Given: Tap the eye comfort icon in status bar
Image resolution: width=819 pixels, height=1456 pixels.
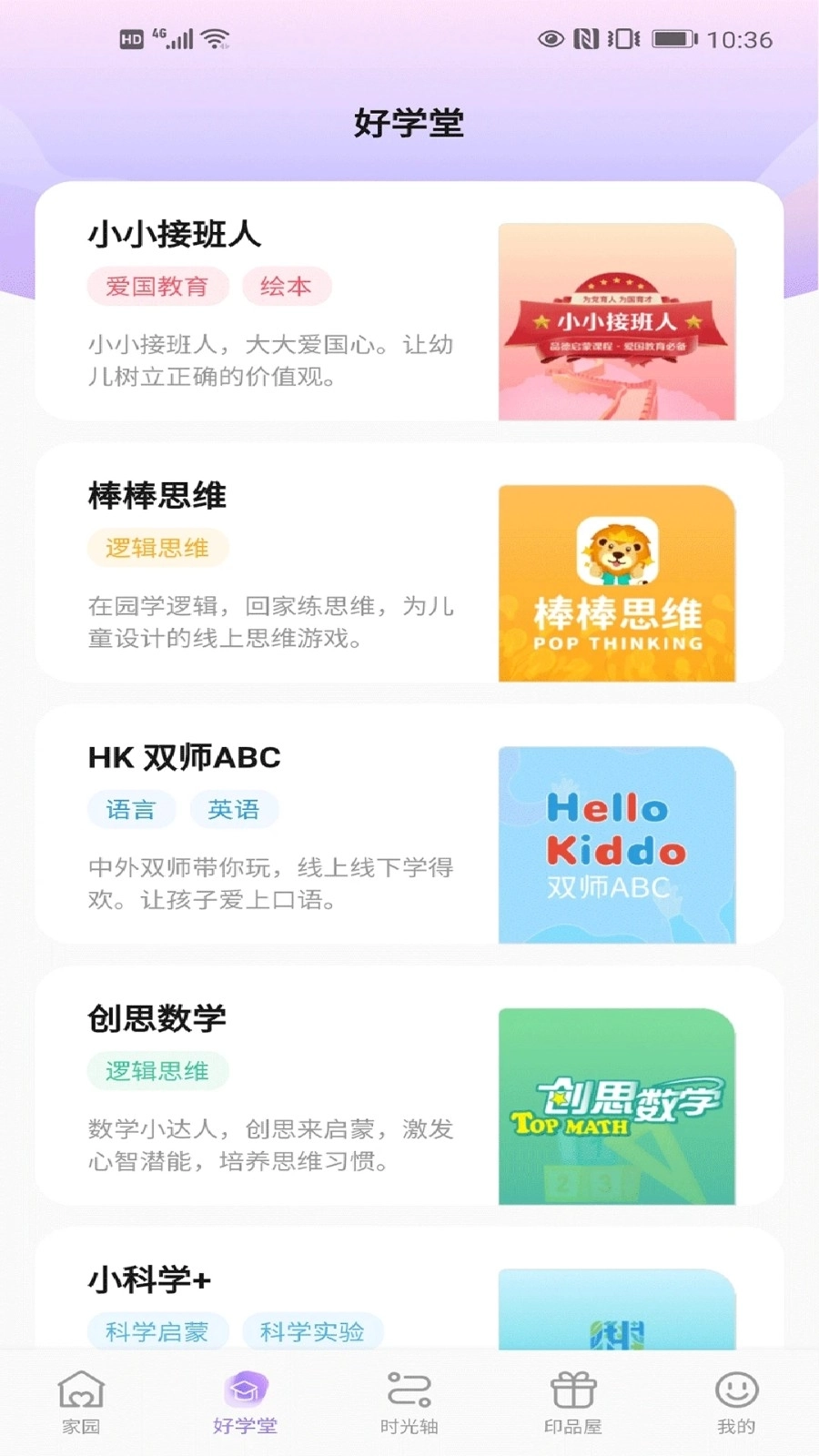Looking at the screenshot, I should 547,39.
